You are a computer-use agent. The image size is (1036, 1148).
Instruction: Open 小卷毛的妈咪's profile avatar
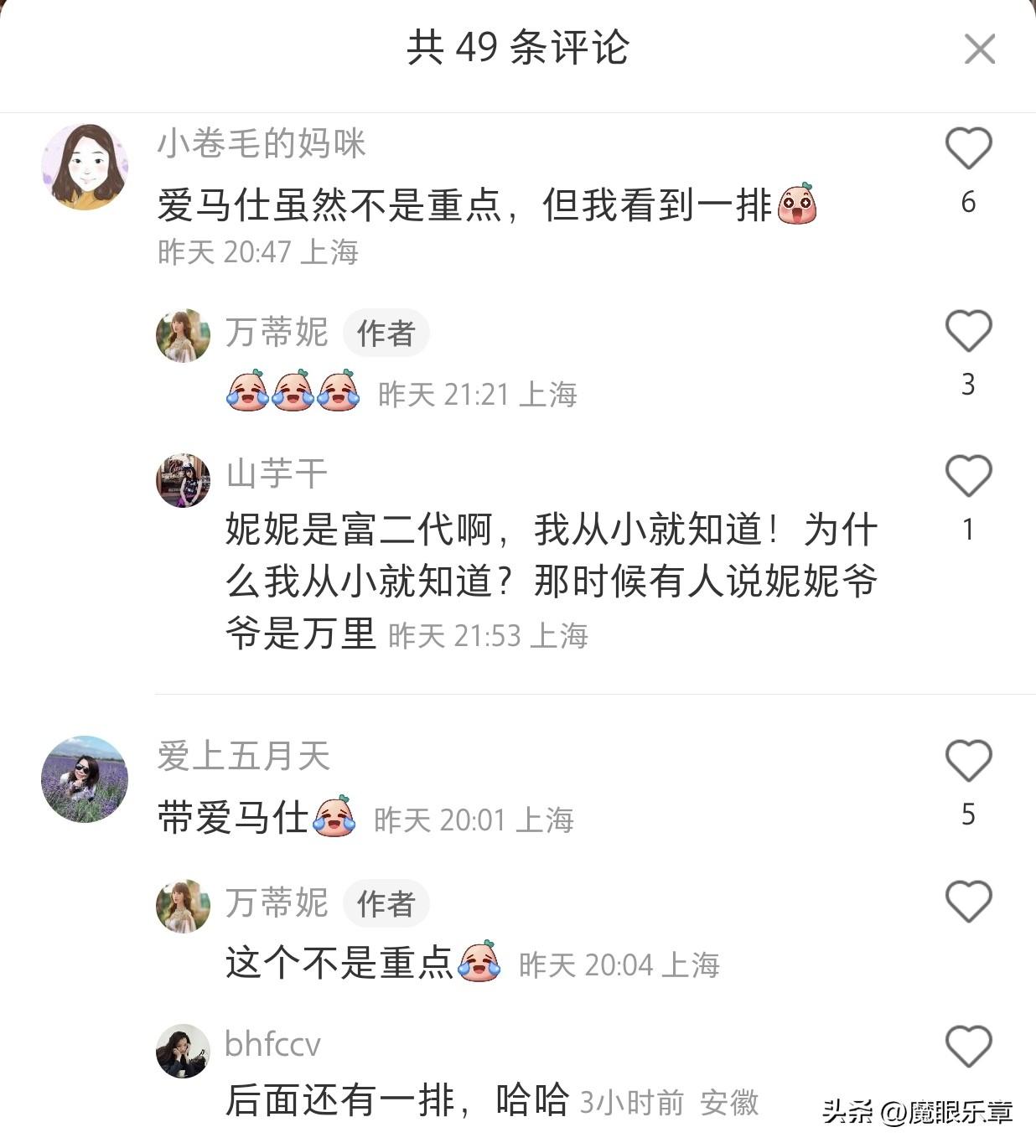pos(85,167)
